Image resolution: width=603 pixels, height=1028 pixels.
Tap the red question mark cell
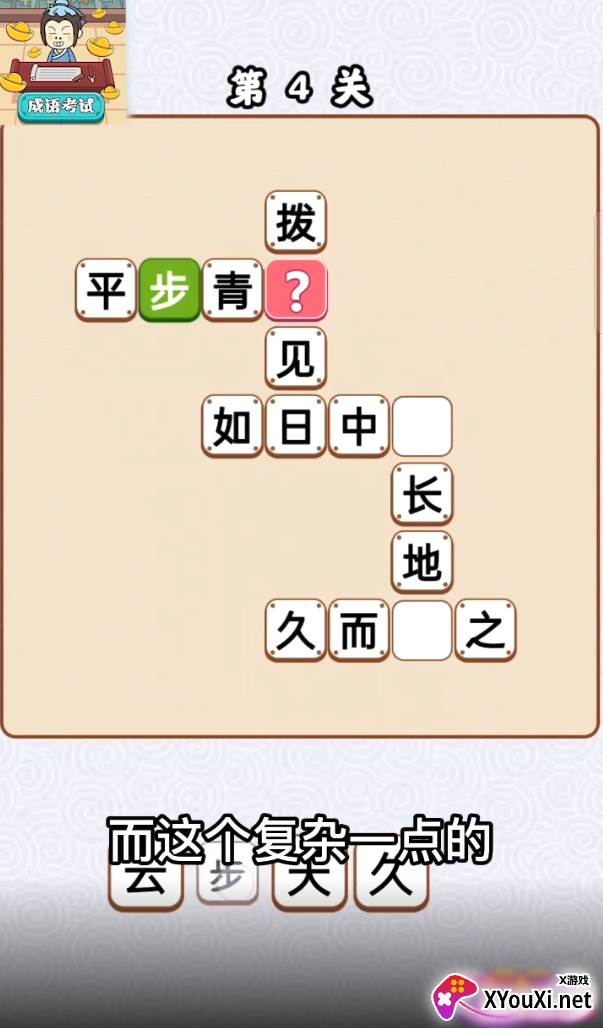click(x=296, y=290)
